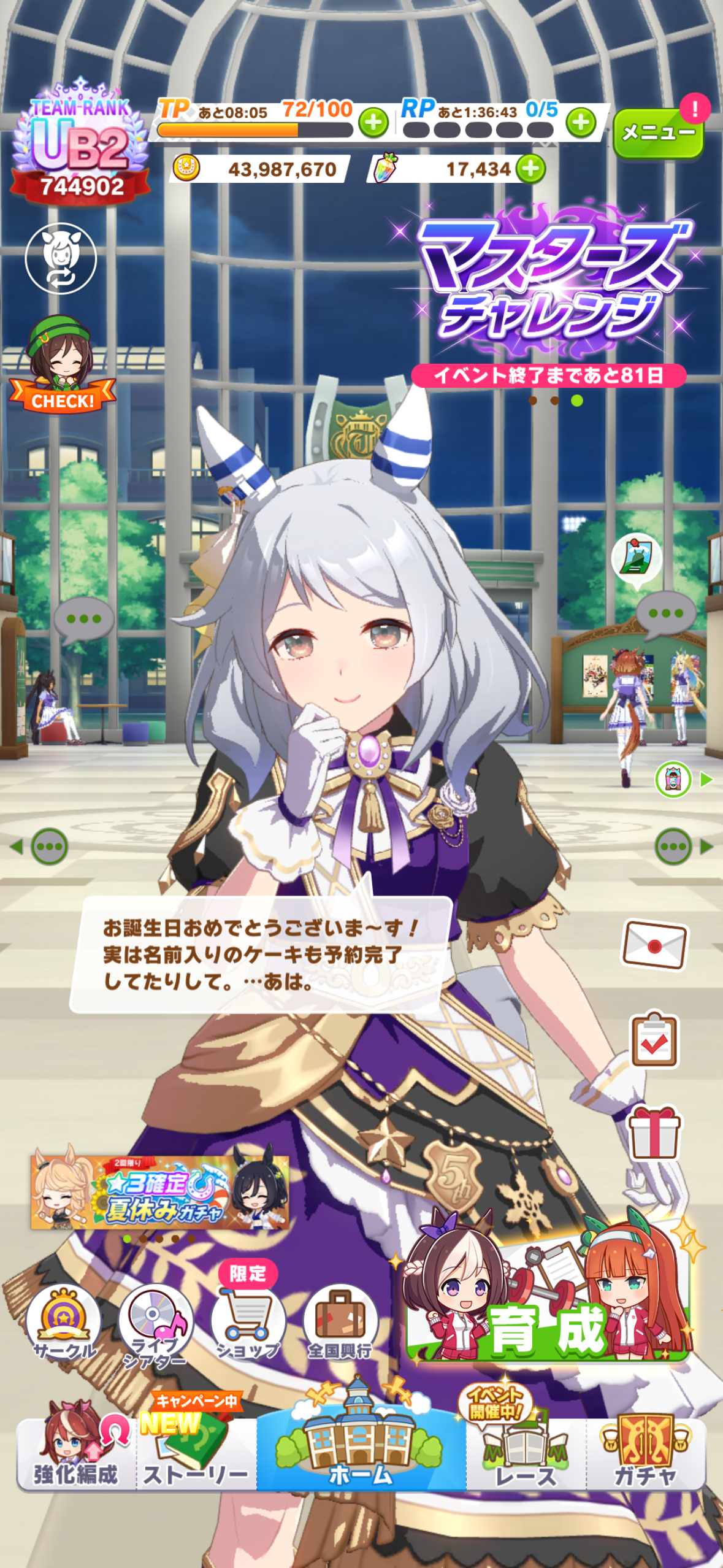
Task: Add TP with the plus icon
Action: (373, 123)
